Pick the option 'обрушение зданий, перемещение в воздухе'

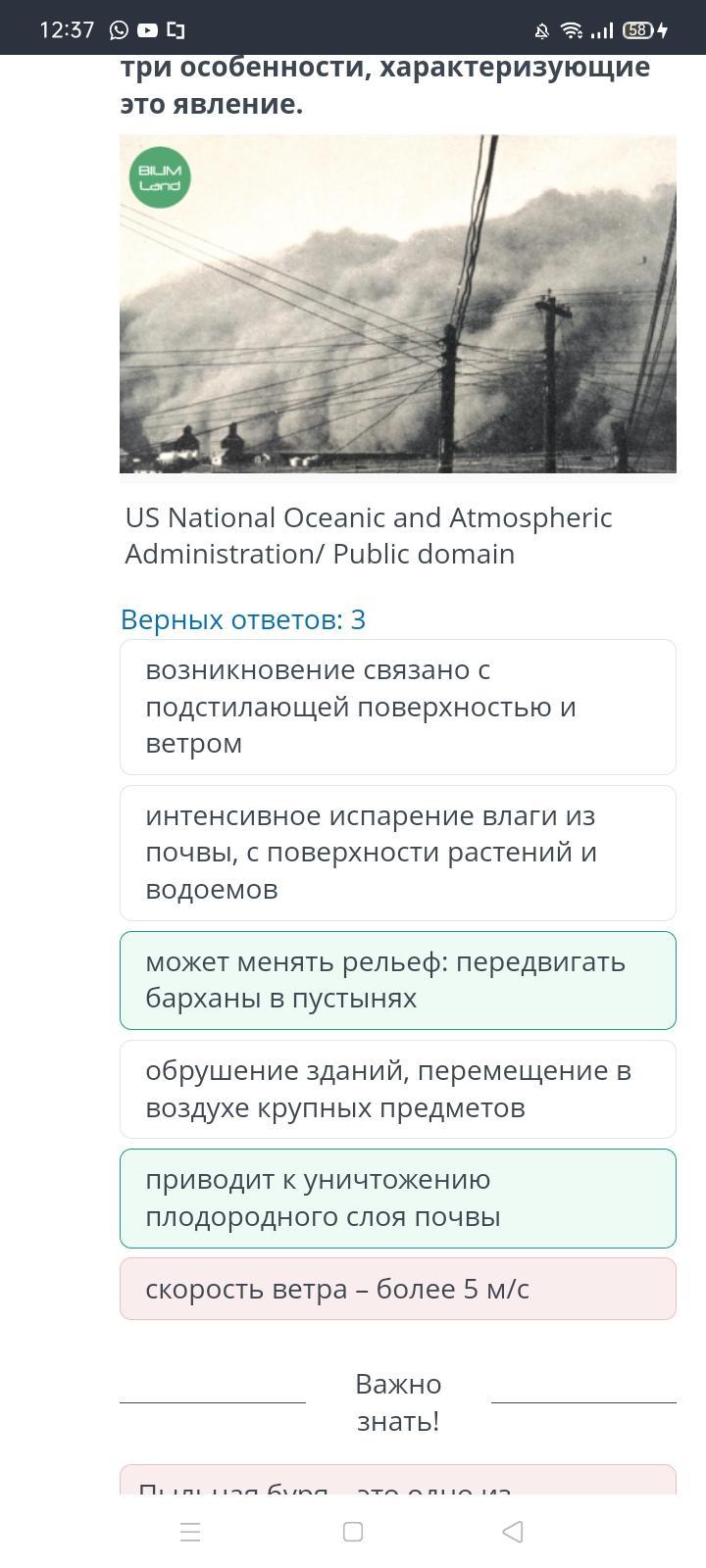(397, 1089)
